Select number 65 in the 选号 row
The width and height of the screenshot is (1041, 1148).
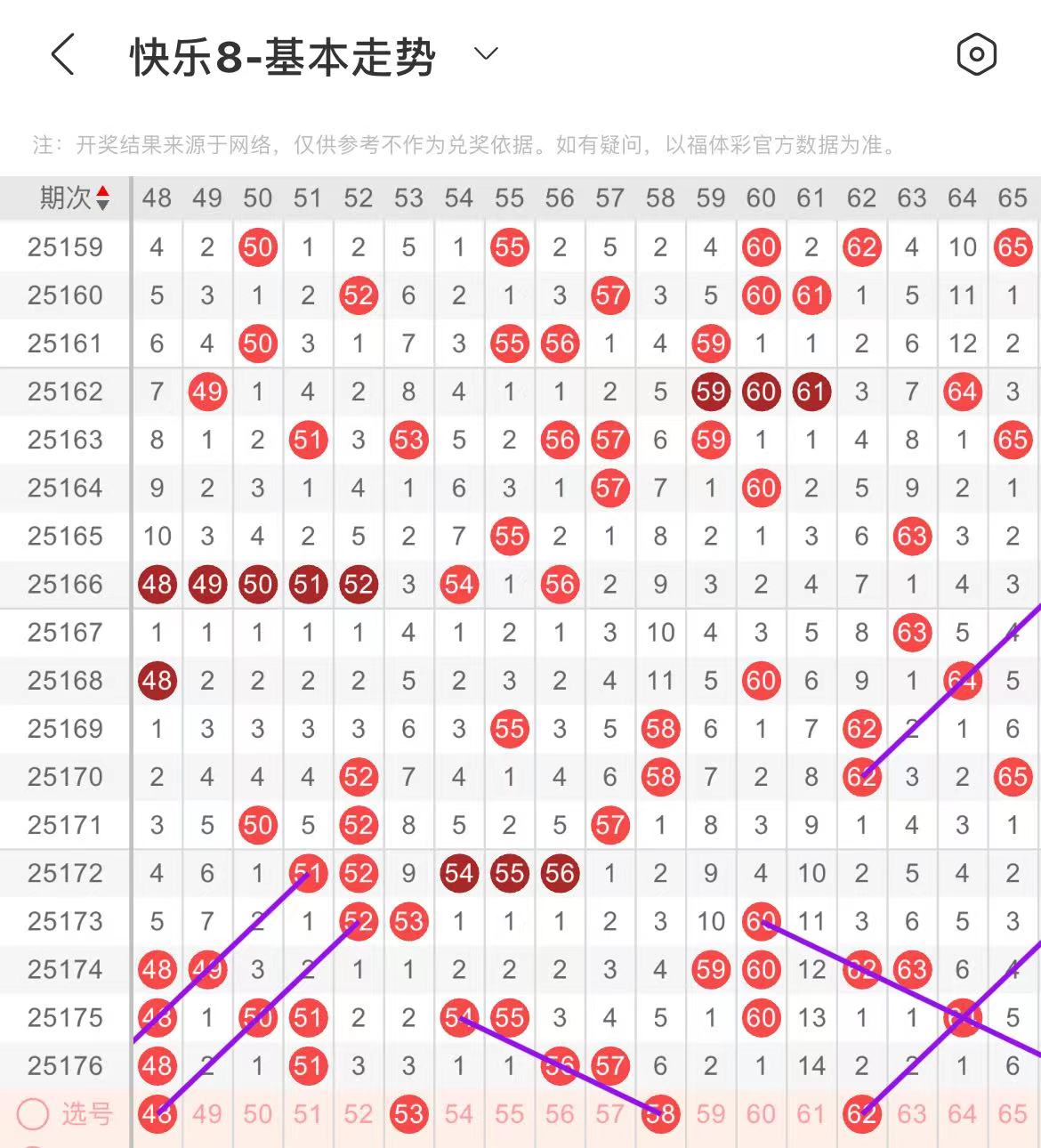click(1013, 1114)
